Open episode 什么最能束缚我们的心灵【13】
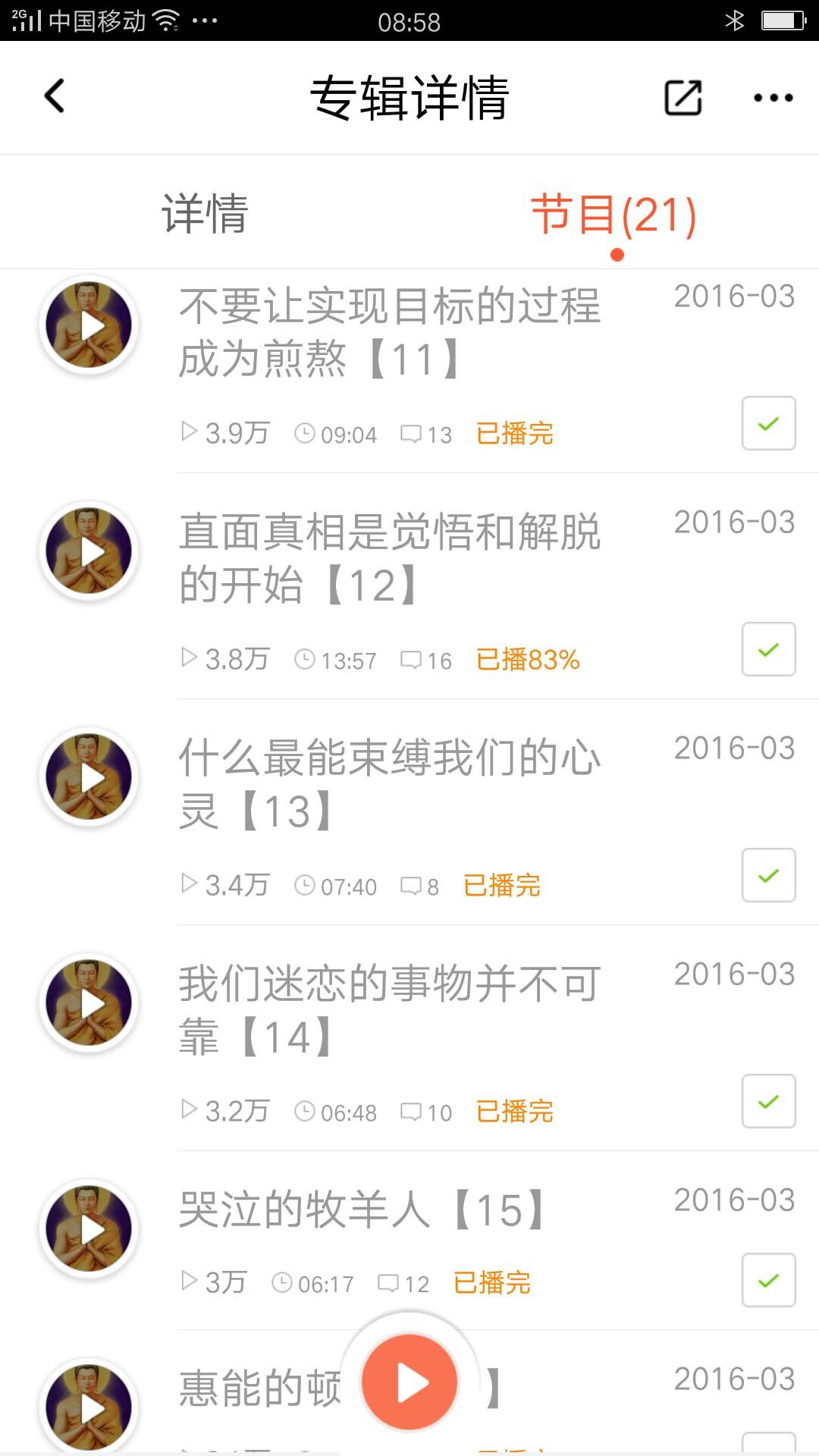 tap(390, 784)
